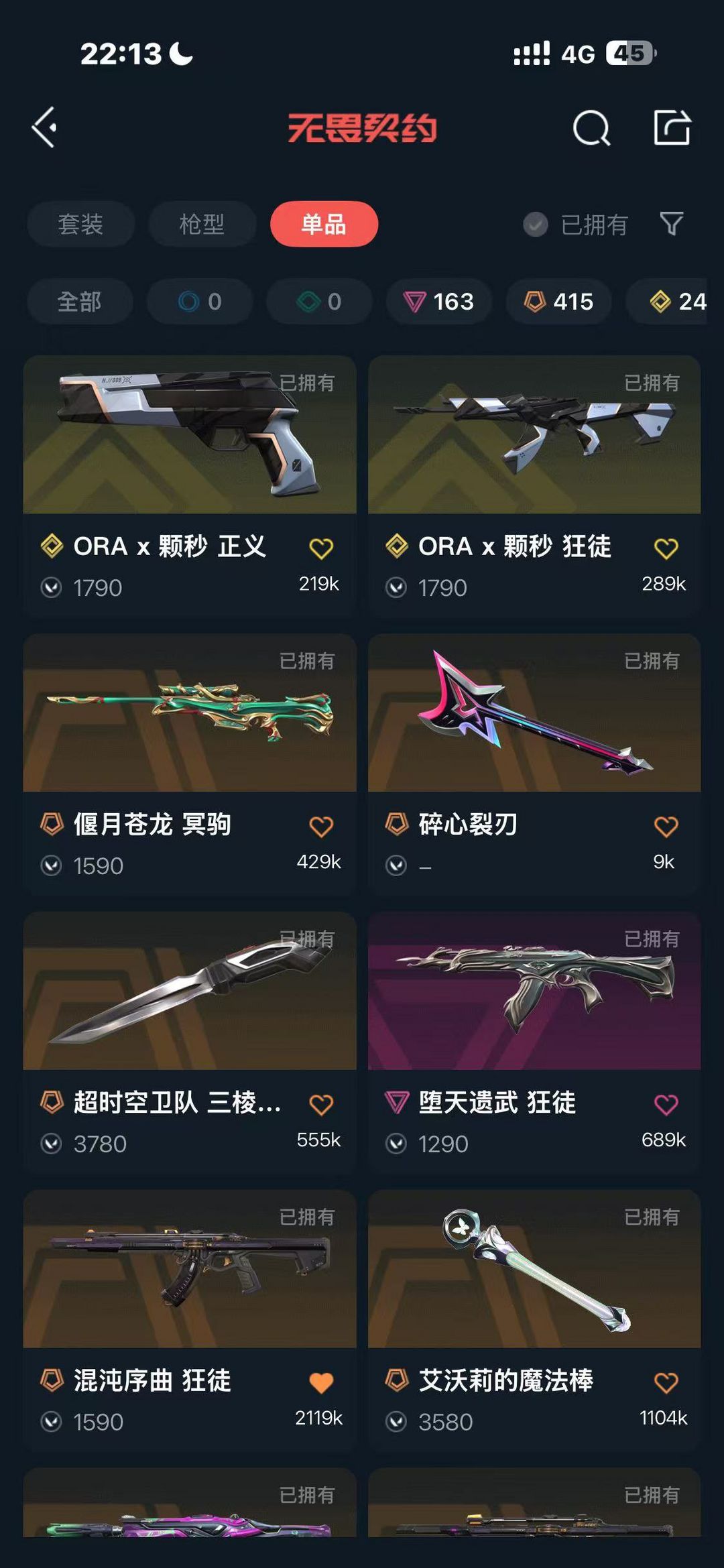Switch to the 套装 tab
This screenshot has width=724, height=1568.
80,224
